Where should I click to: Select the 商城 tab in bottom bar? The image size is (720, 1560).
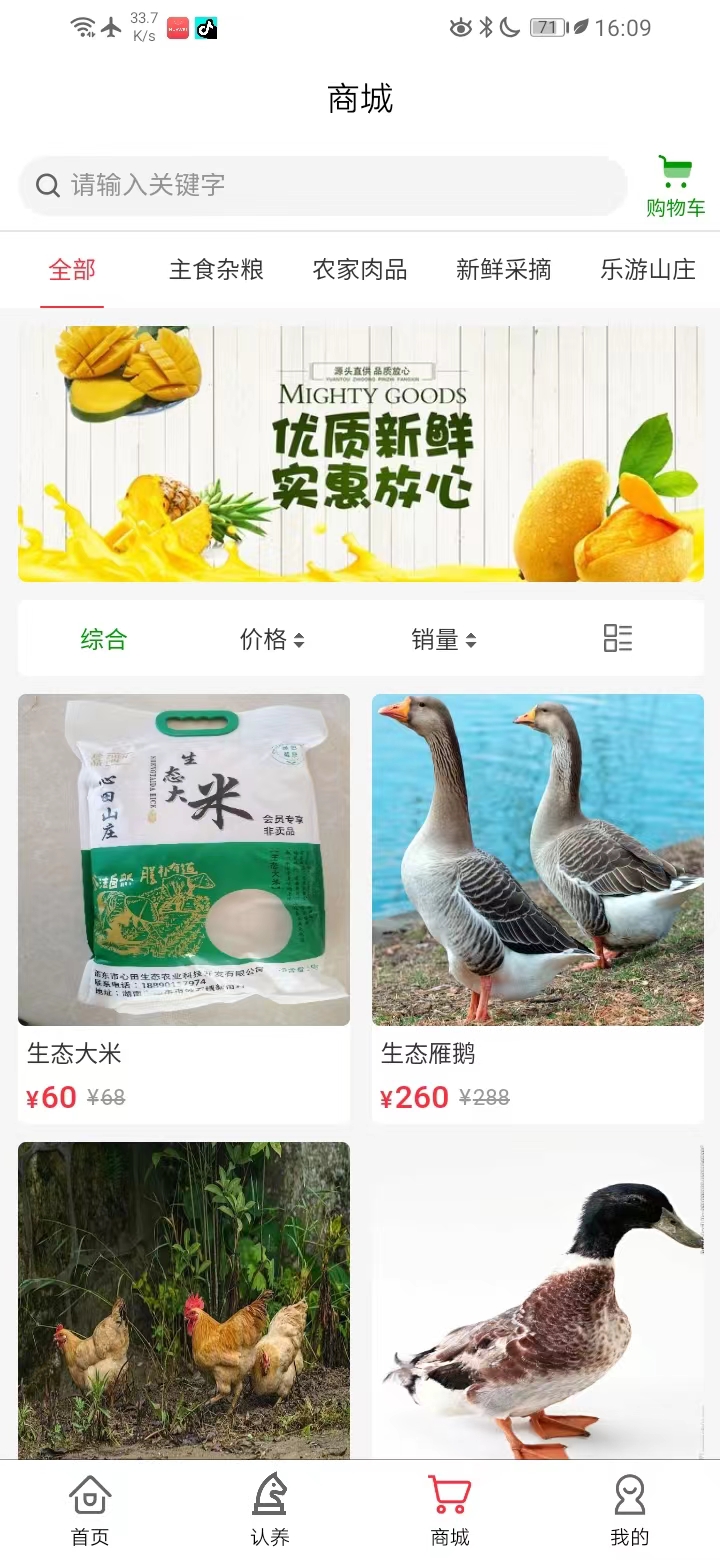(450, 1511)
